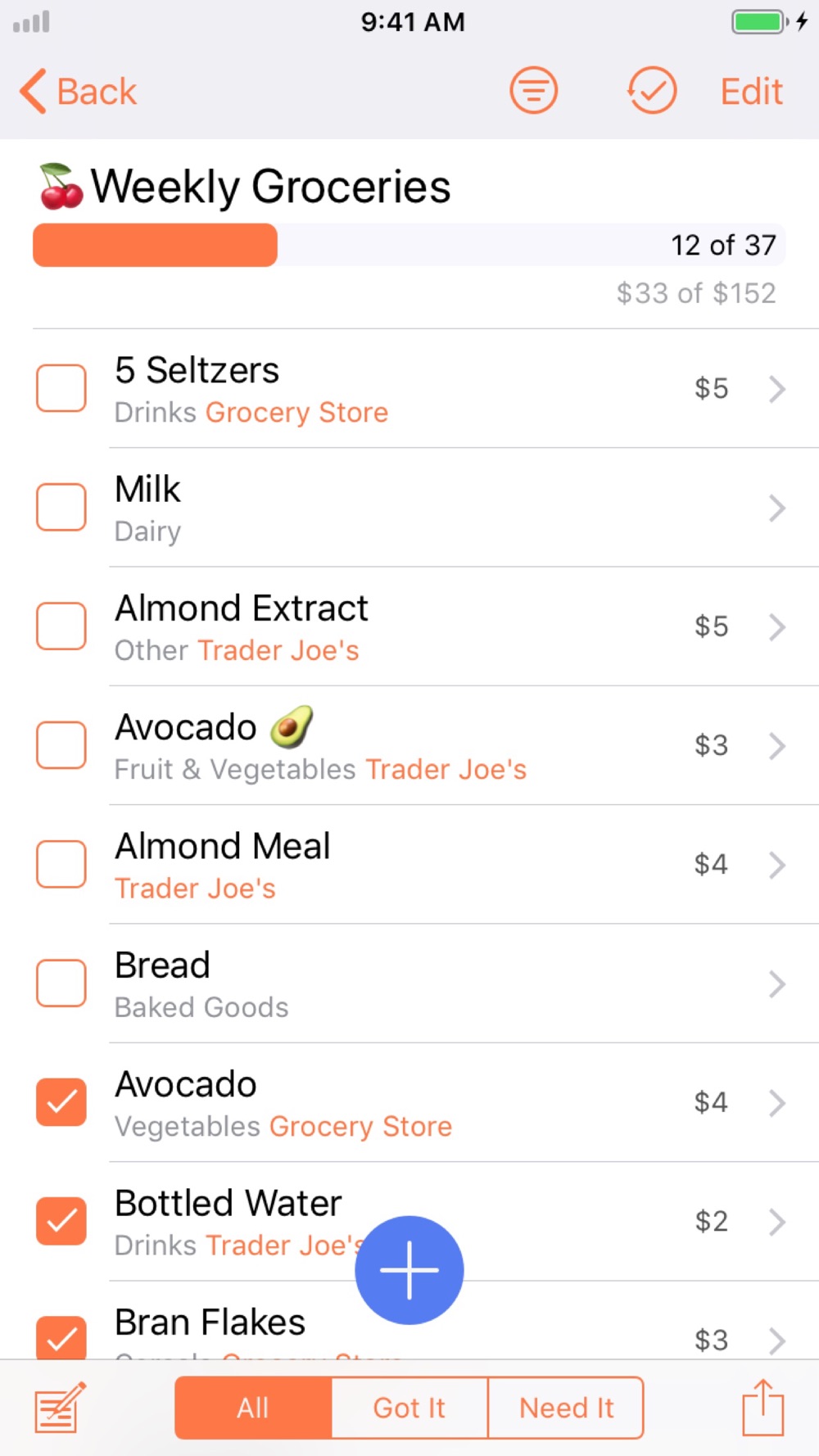Mark Milk as got
This screenshot has height=1456, width=819.
coord(61,507)
